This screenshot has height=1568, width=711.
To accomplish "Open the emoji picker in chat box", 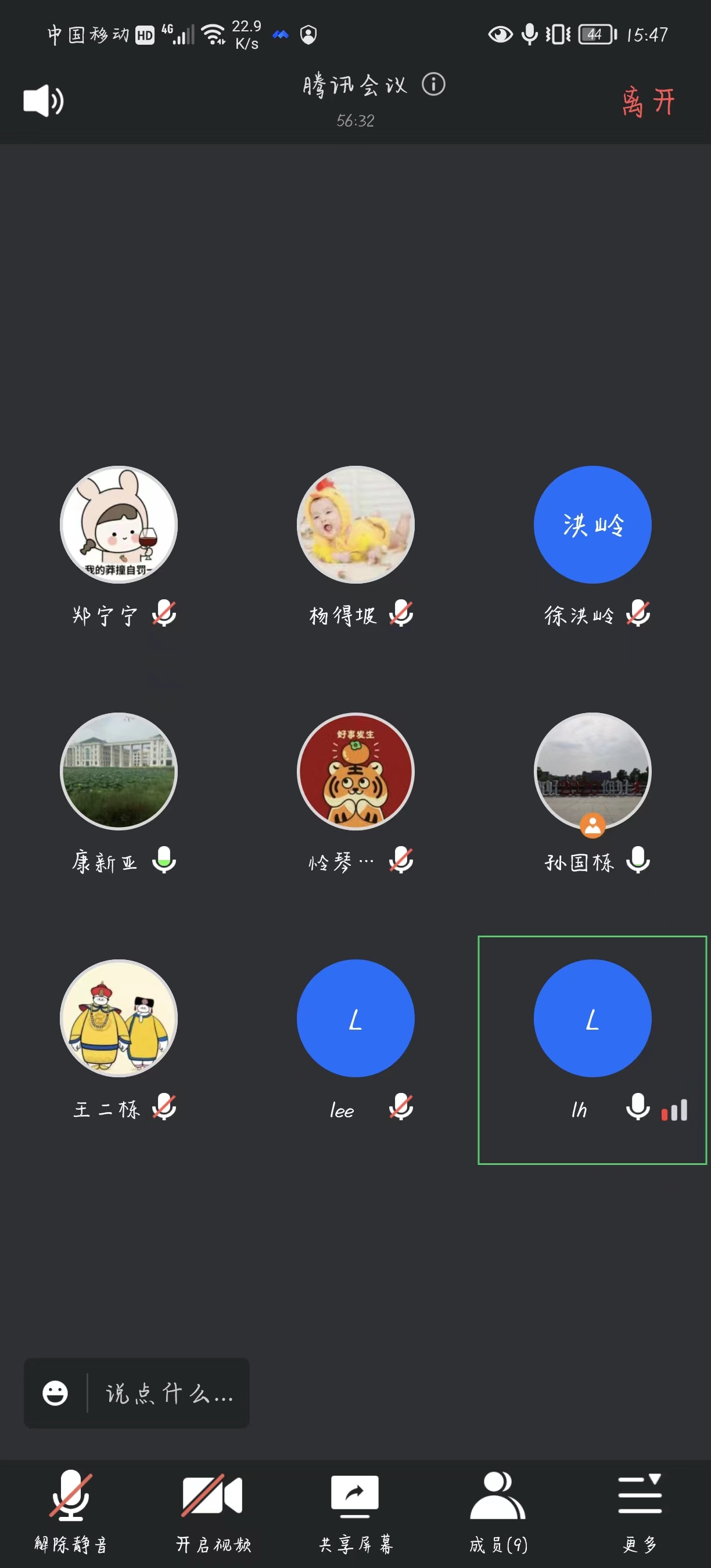I will (55, 1393).
